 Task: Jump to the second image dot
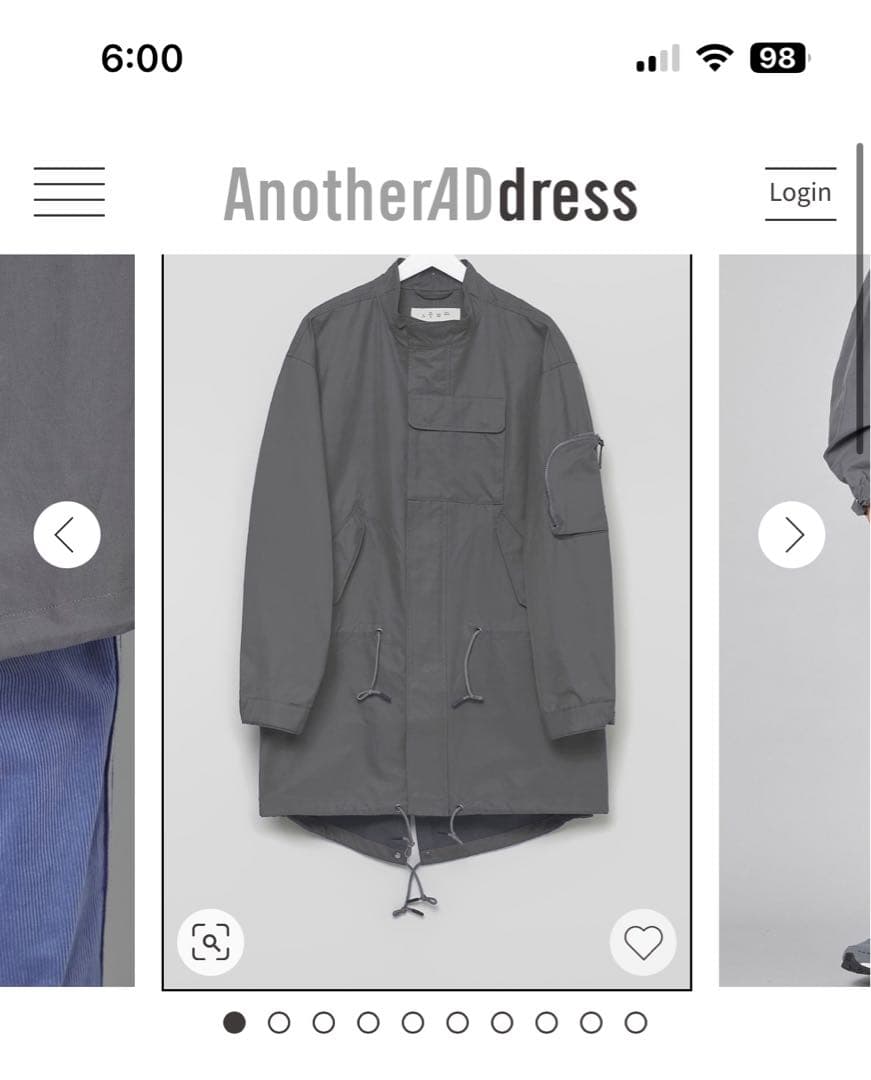(x=279, y=1022)
